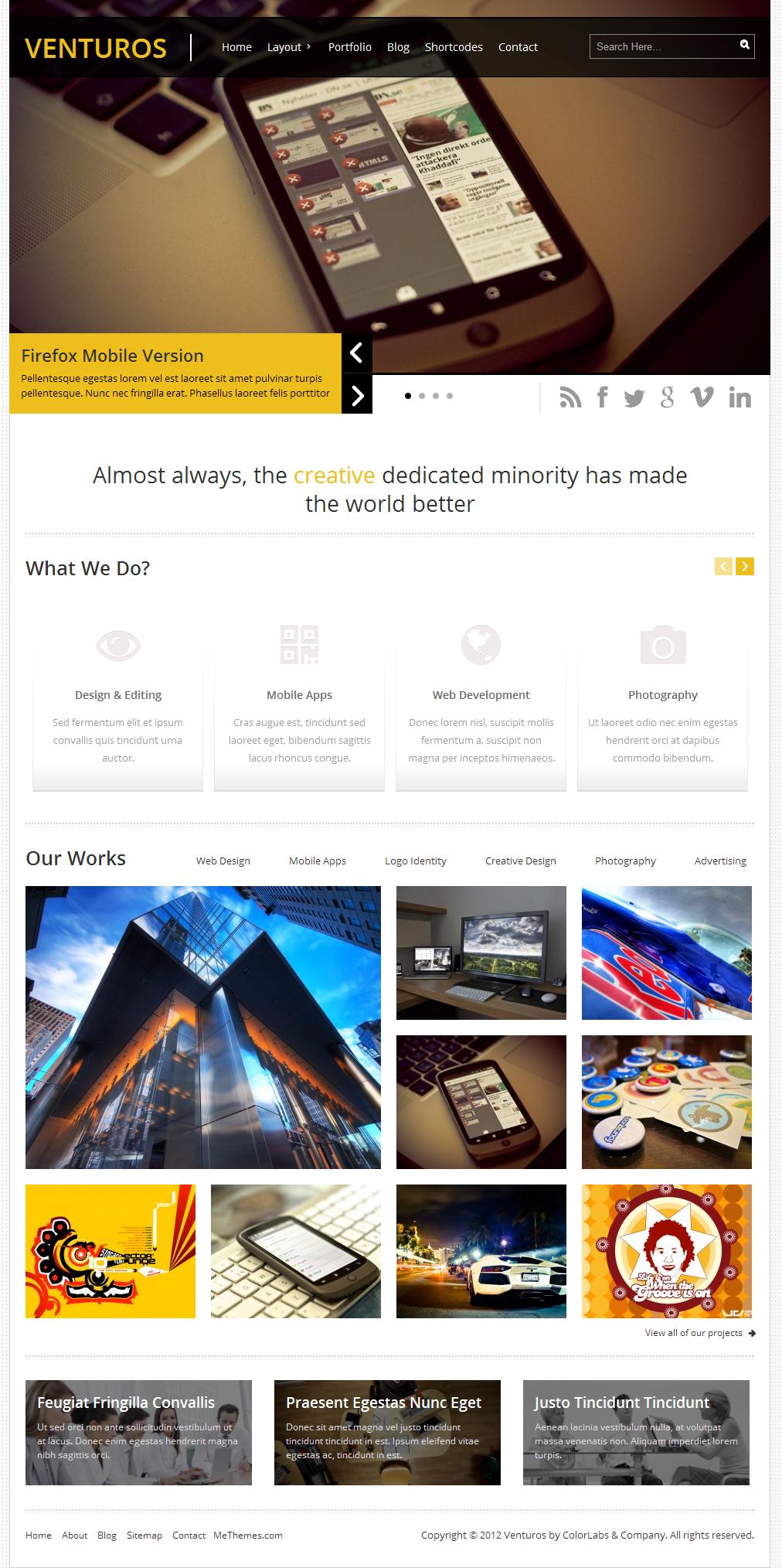Go to the Blog page in the top menu
Screen dimensions: 782x1568
(398, 47)
